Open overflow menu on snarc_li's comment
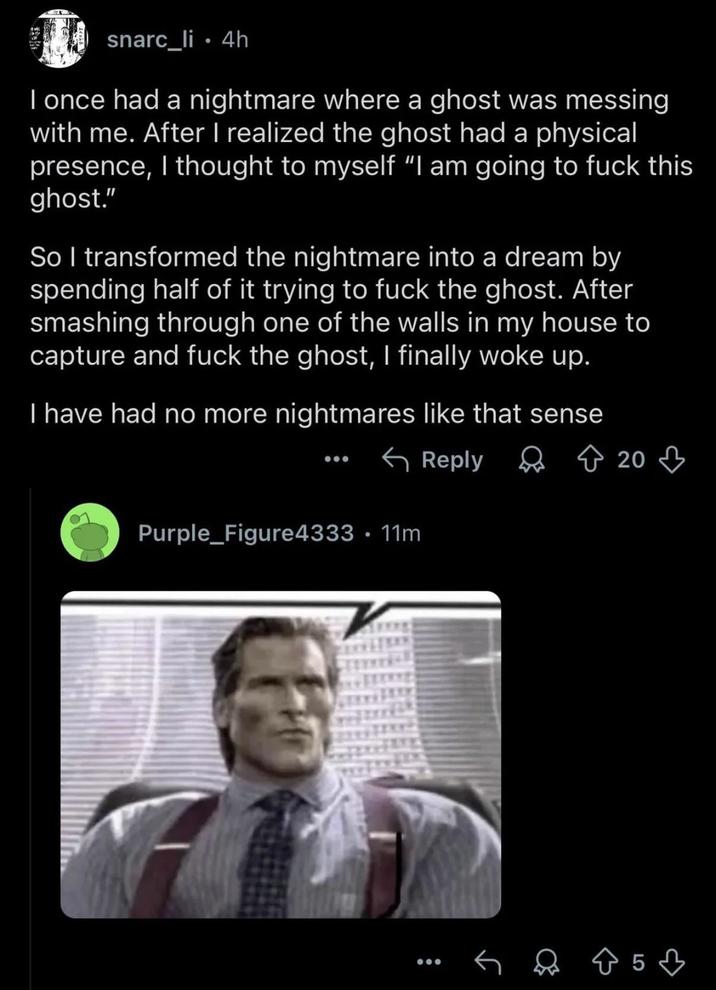 [x=337, y=460]
